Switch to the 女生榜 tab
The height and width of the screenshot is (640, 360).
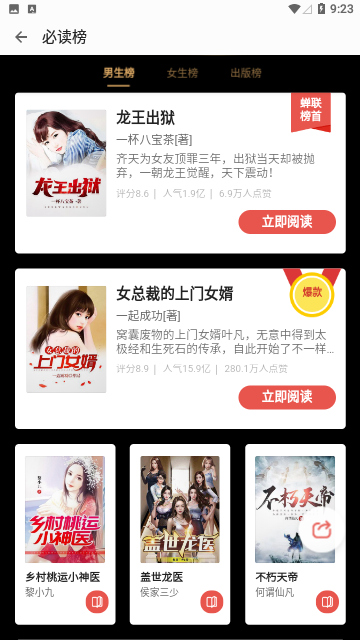(182, 73)
